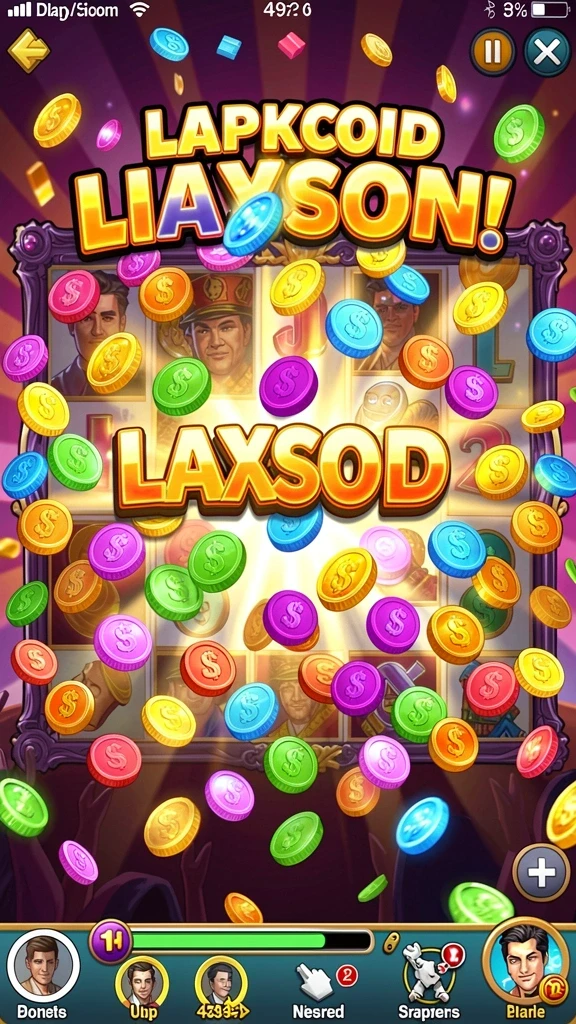
Task: Go back with the yellow arrow
Action: click(29, 50)
